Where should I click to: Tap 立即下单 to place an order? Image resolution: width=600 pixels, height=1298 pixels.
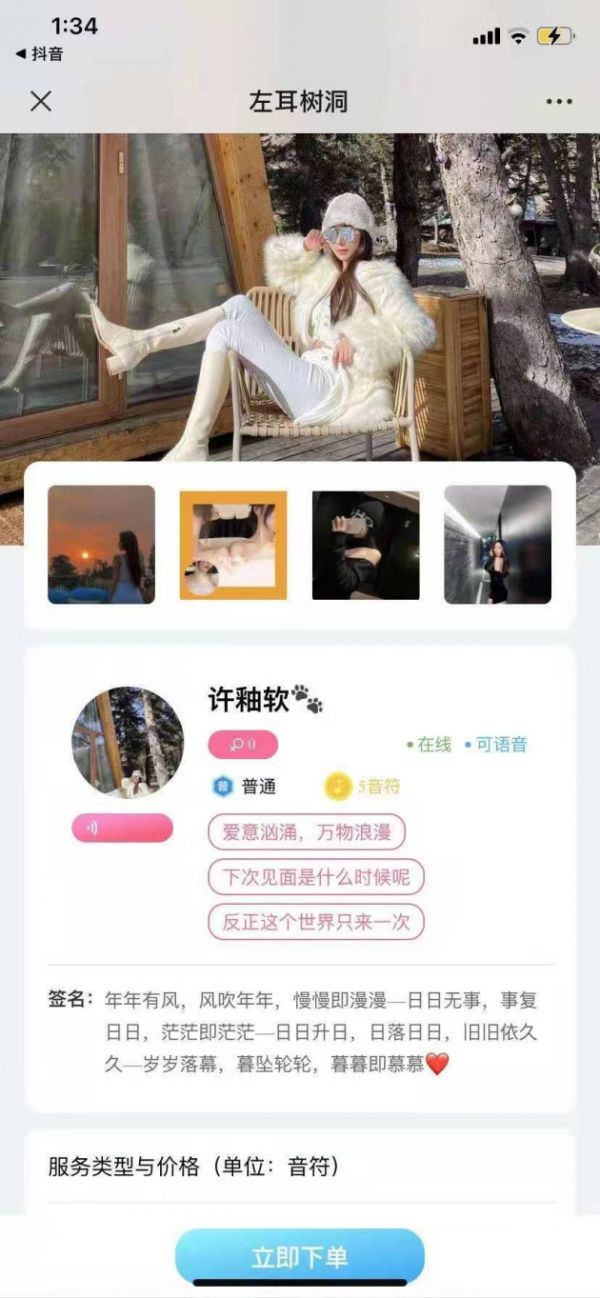299,1256
